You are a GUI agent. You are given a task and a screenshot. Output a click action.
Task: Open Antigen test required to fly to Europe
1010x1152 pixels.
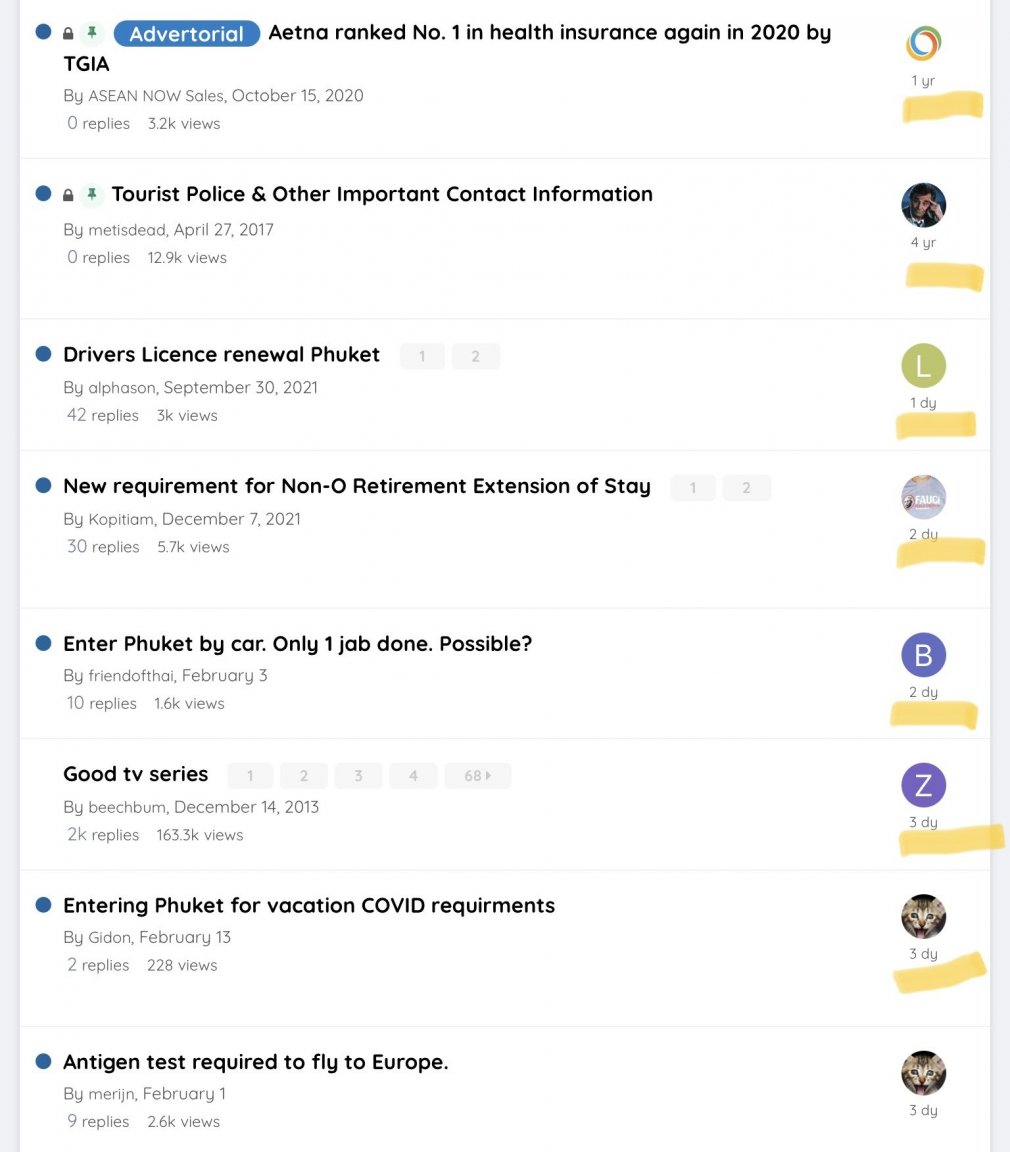255,1062
